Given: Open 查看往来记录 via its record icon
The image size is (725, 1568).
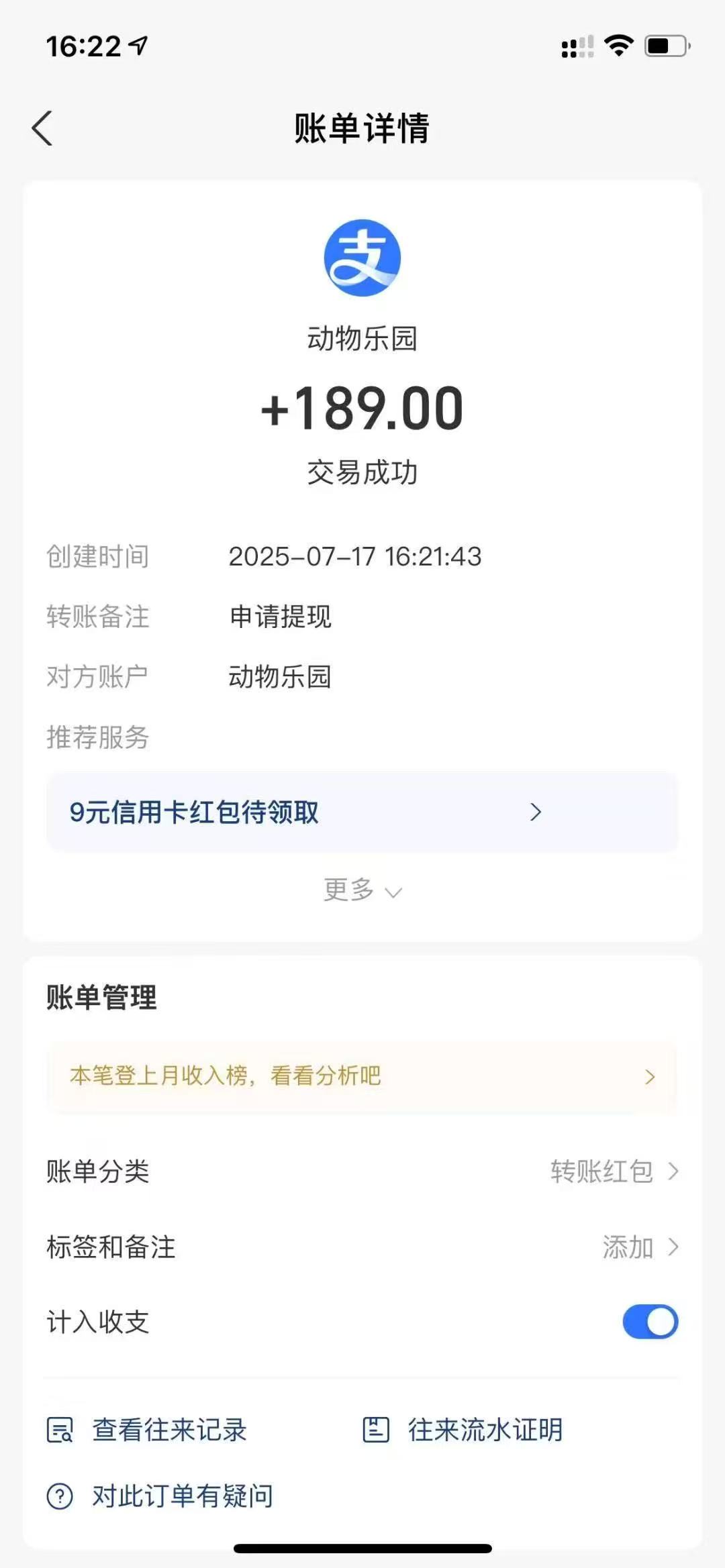Looking at the screenshot, I should point(60,1431).
